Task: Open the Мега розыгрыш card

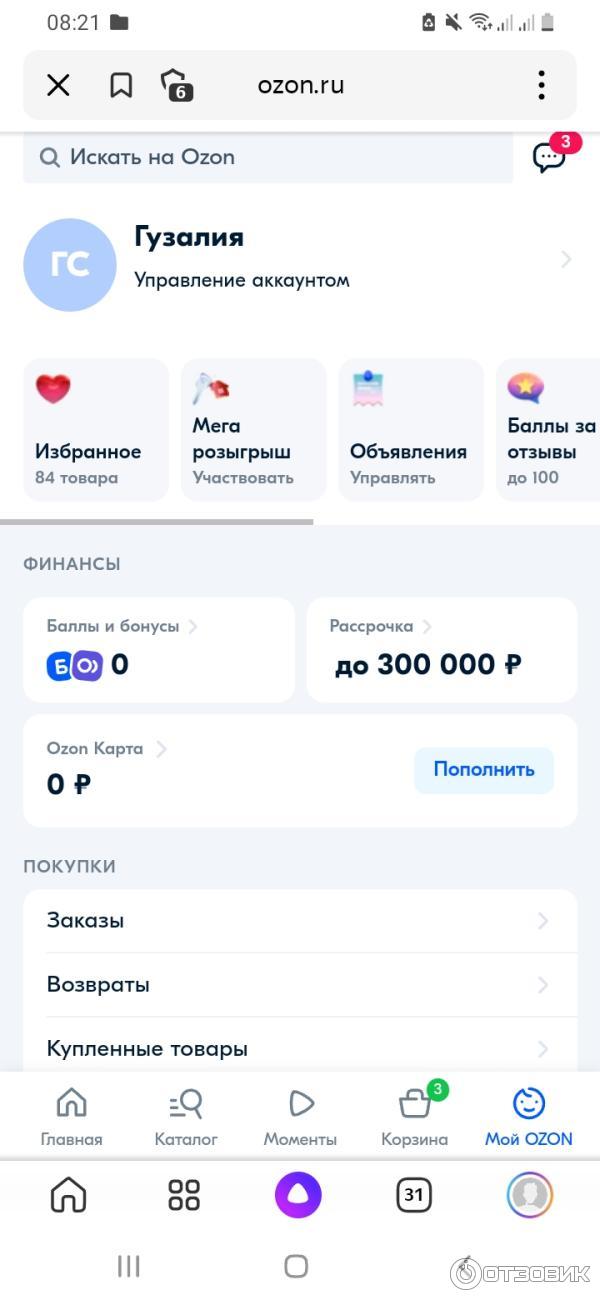Action: (253, 430)
